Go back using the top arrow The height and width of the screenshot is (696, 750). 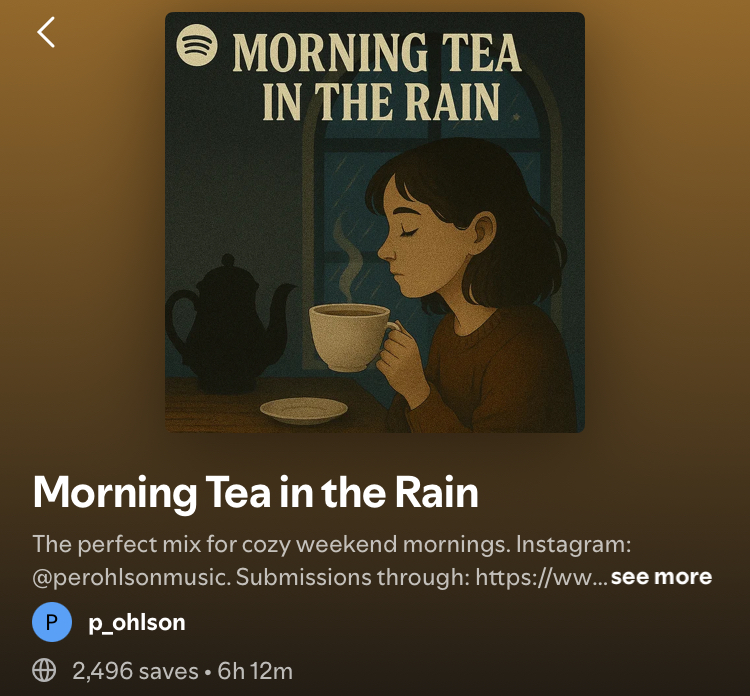click(x=46, y=32)
